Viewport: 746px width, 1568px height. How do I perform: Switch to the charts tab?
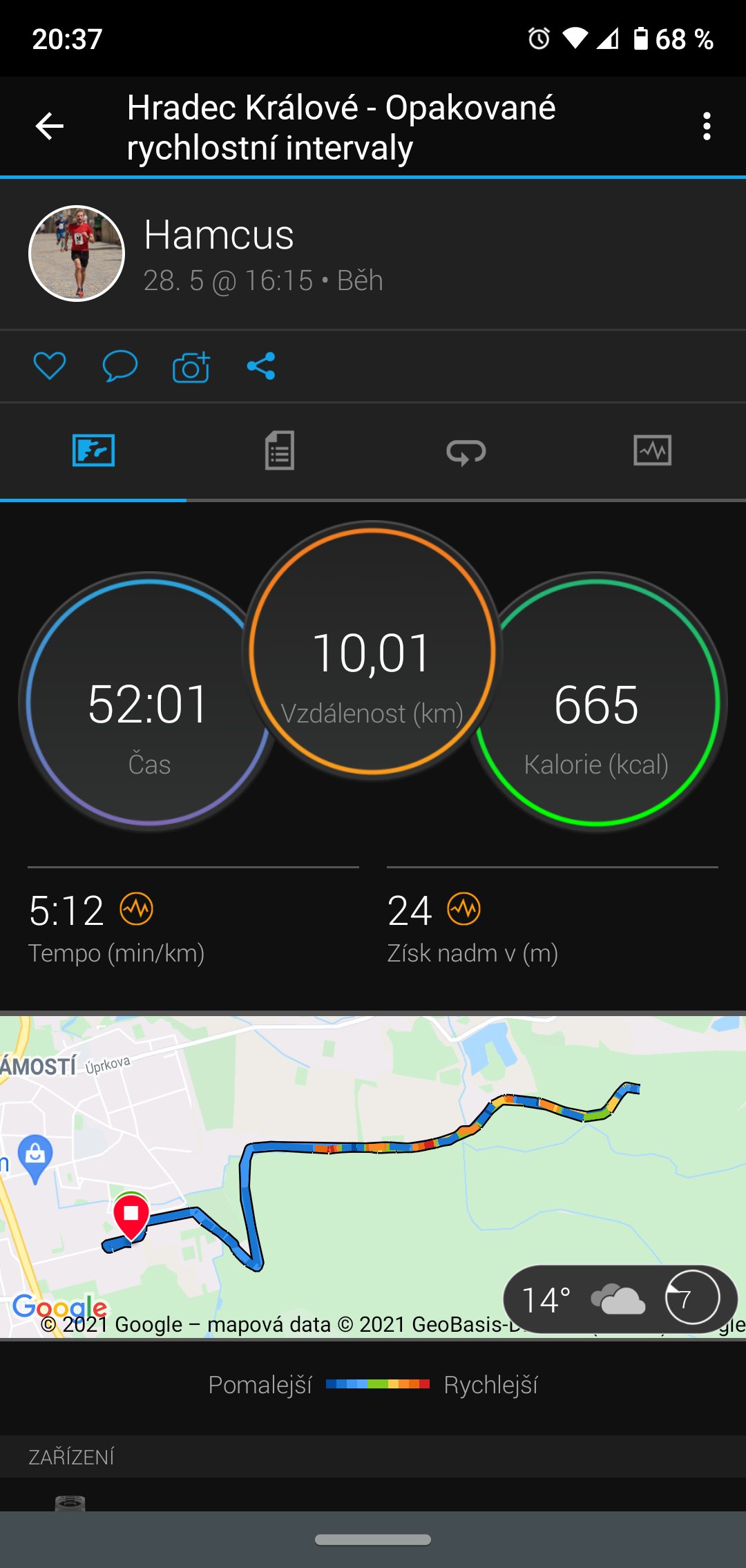653,451
